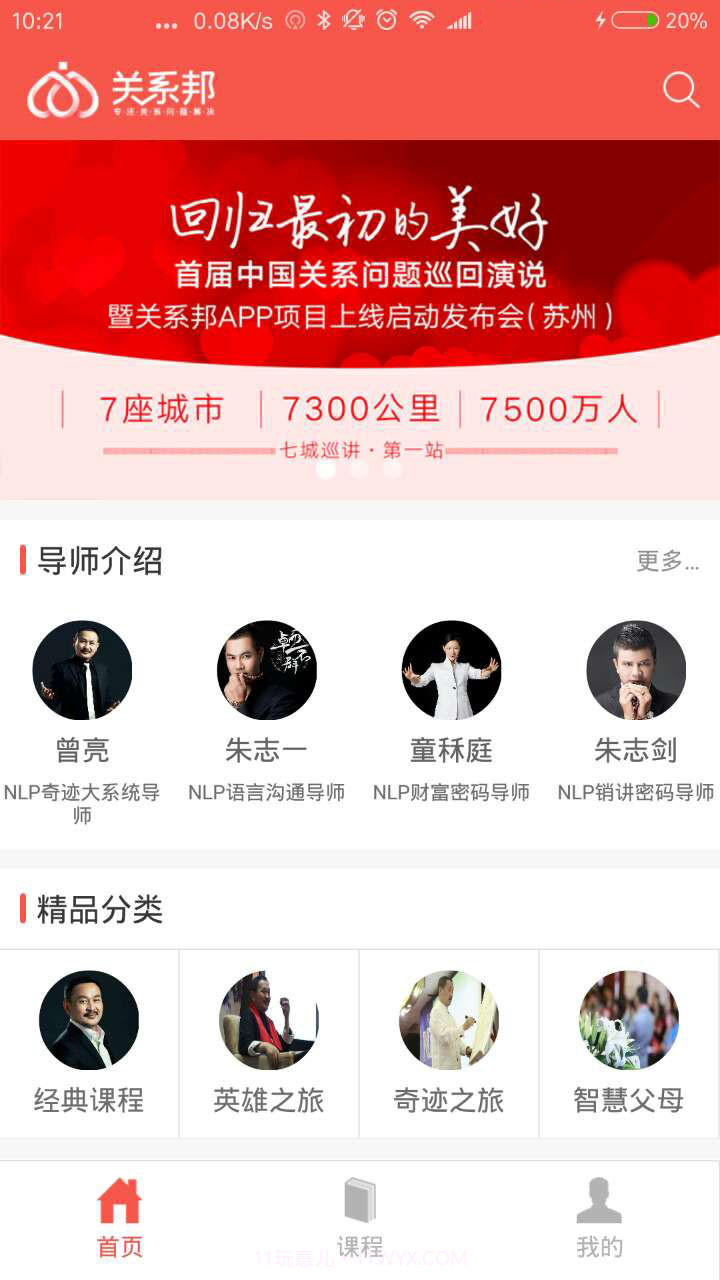720x1280 pixels.
Task: Tap 童秼庭 mentor avatar icon
Action: coord(450,670)
